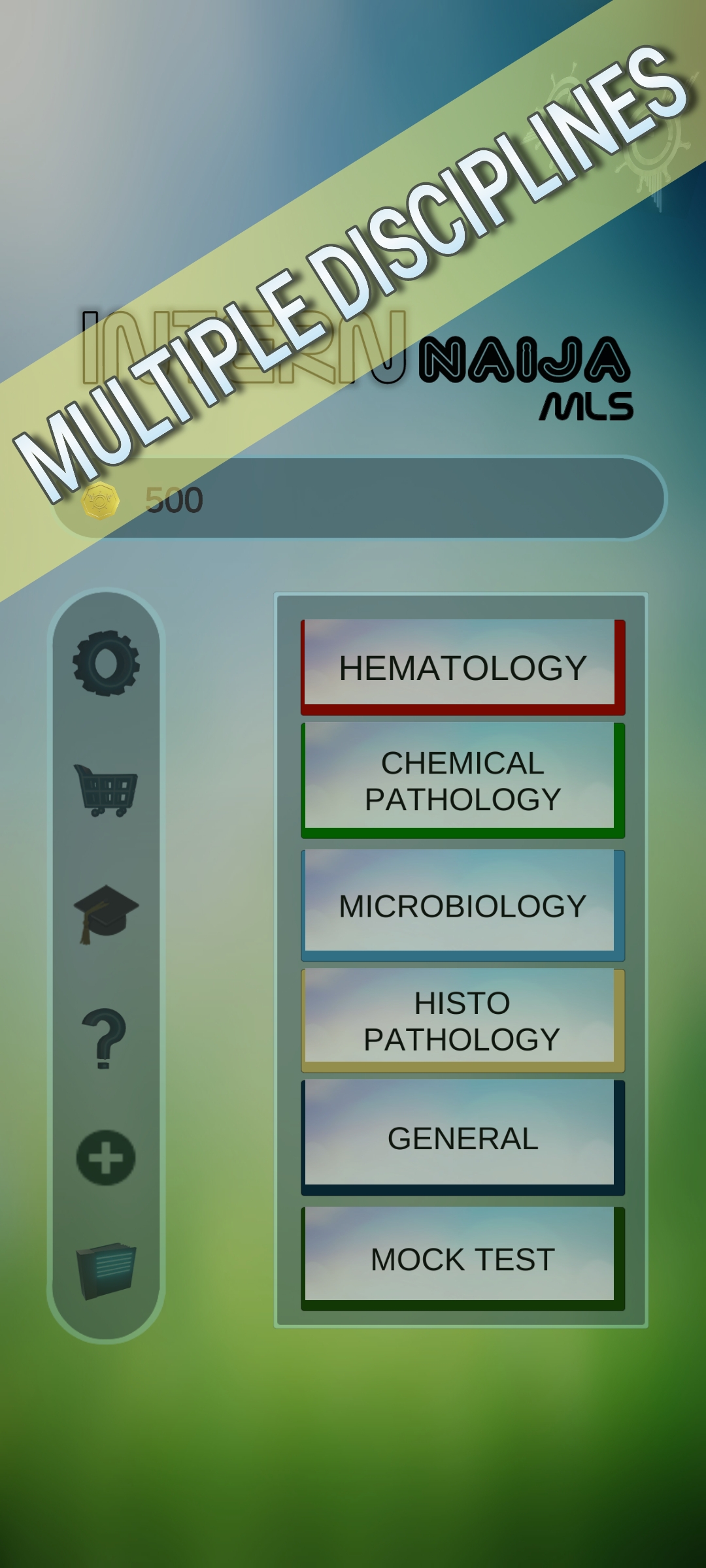The height and width of the screenshot is (1568, 706).
Task: Select Histo Pathology
Action: click(462, 1020)
